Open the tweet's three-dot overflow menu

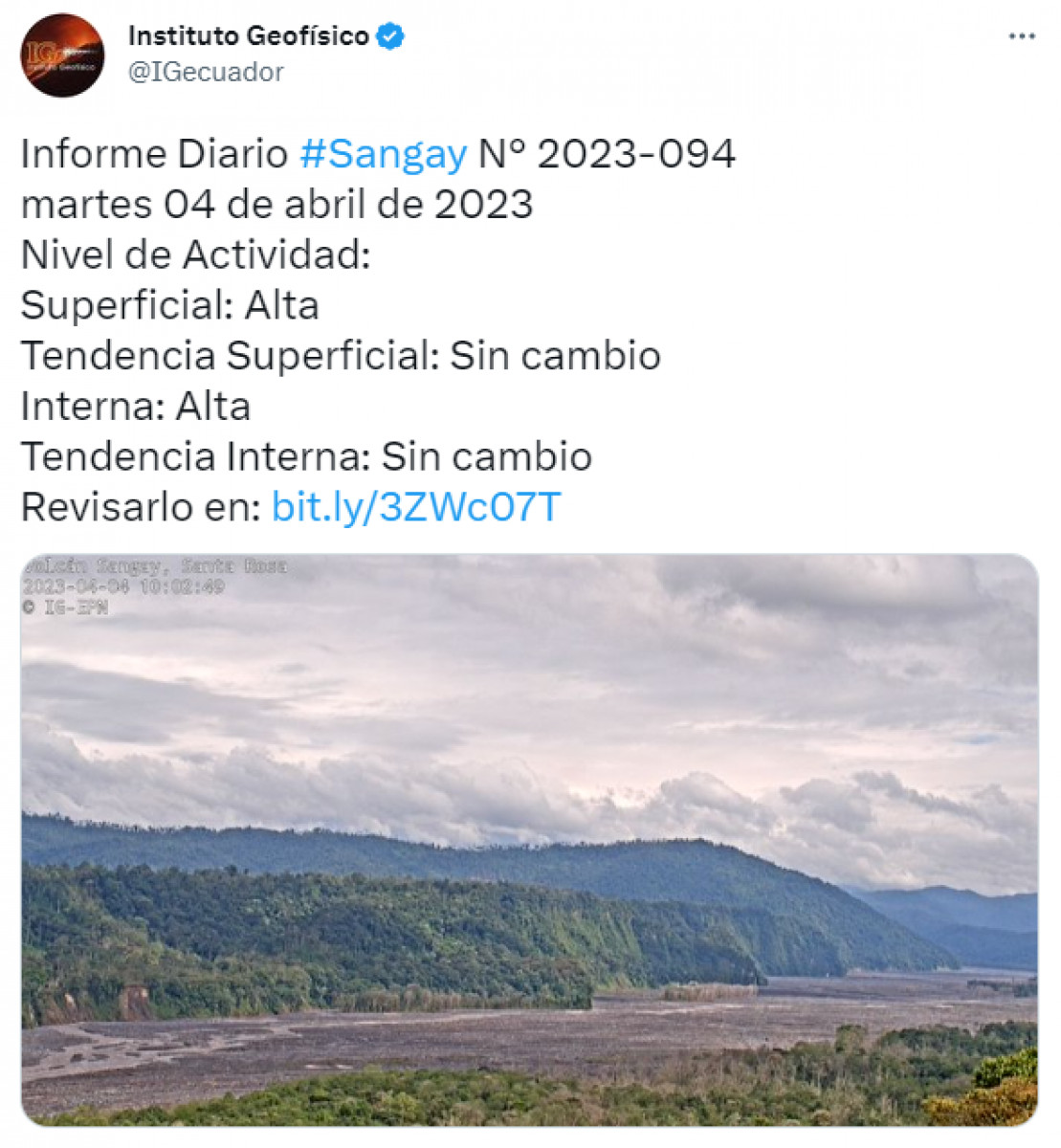1022,36
